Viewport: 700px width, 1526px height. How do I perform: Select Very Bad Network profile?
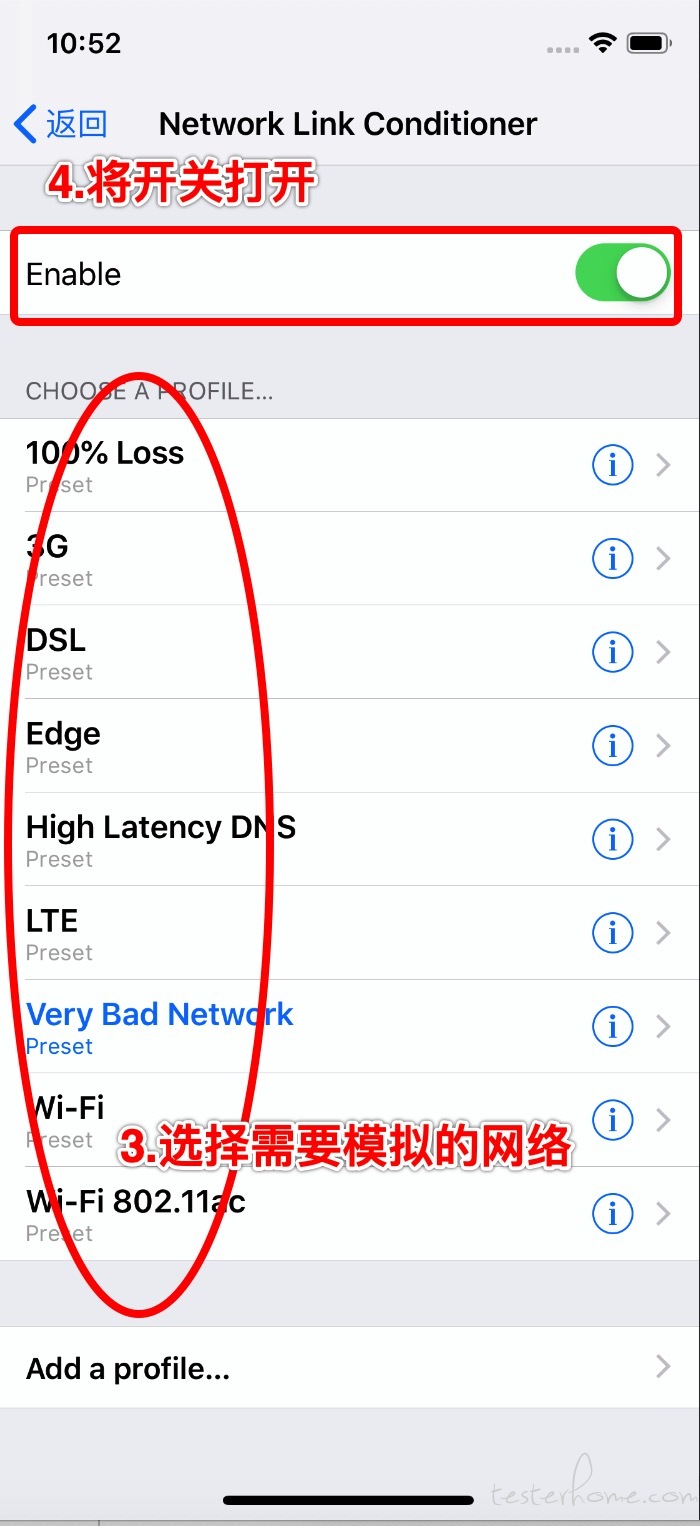click(350, 1027)
